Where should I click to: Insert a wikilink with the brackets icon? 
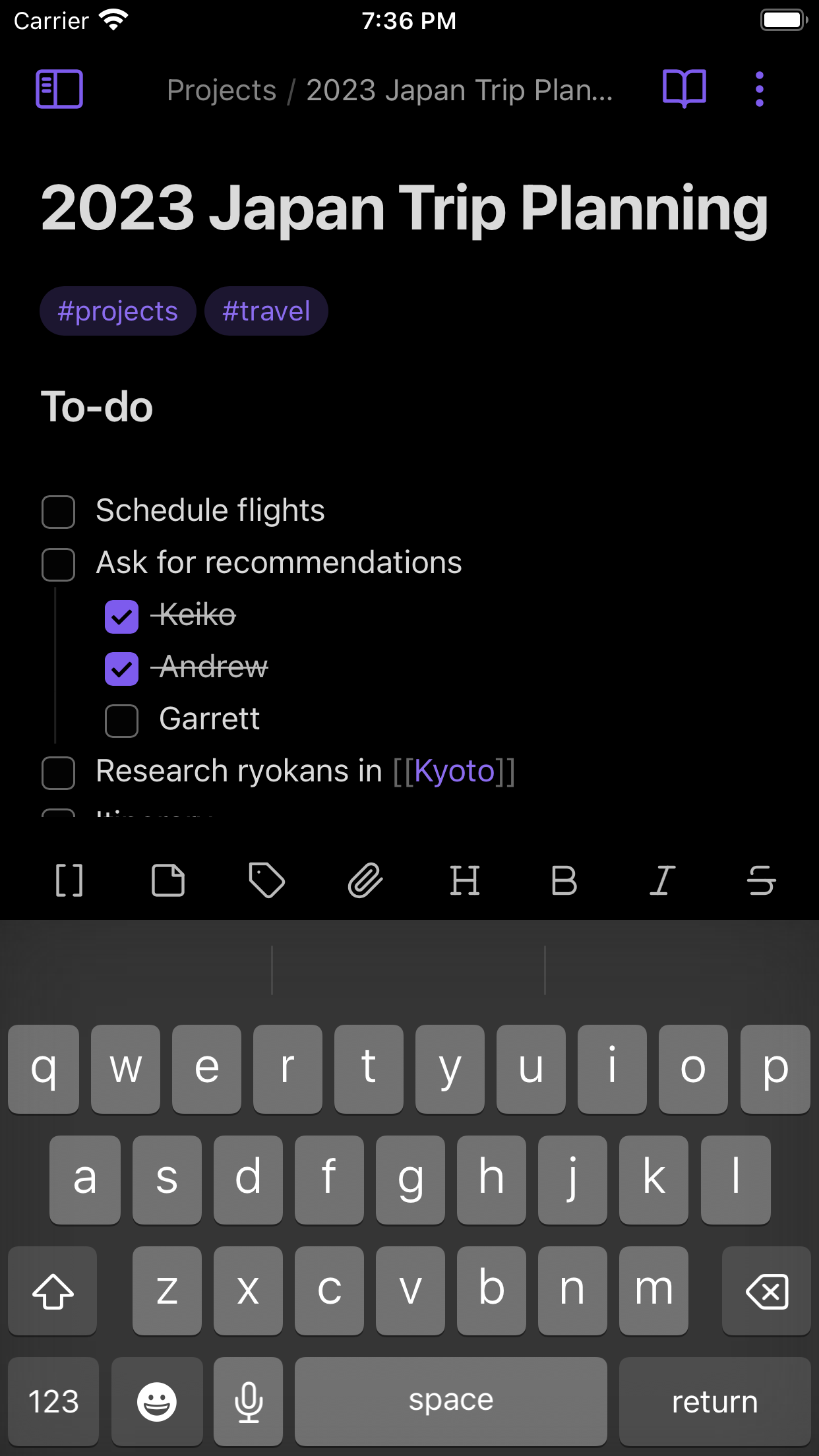click(x=69, y=880)
